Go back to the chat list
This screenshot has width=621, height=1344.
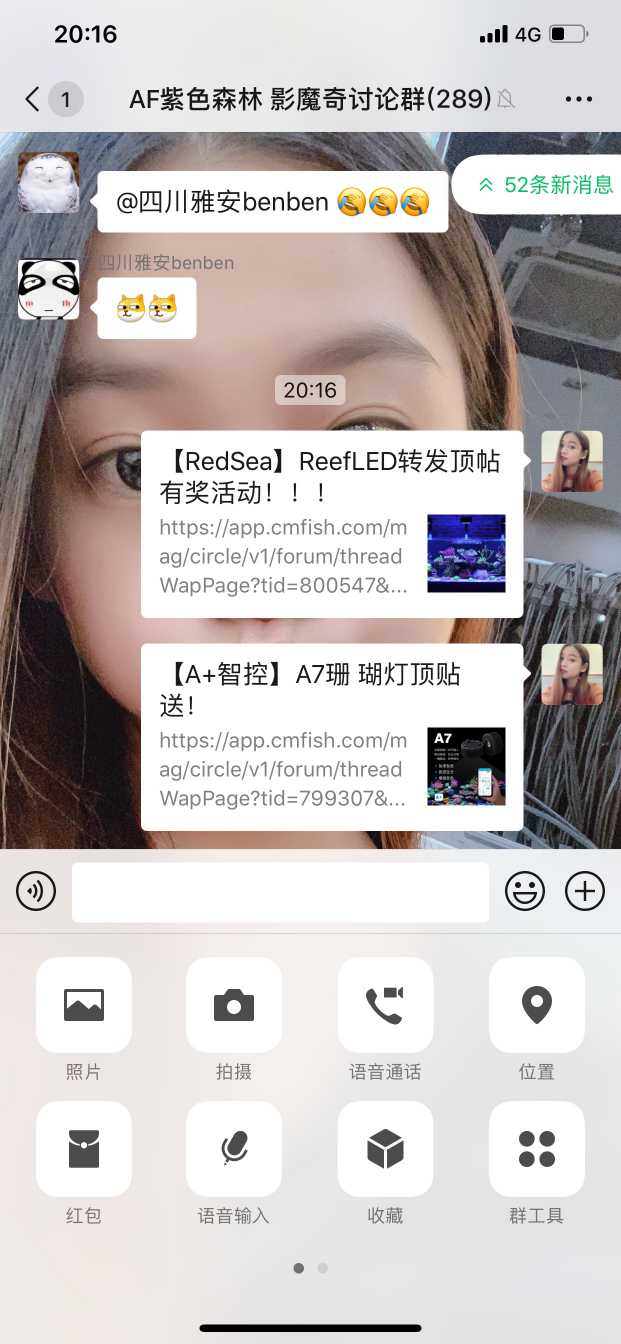pyautogui.click(x=33, y=99)
